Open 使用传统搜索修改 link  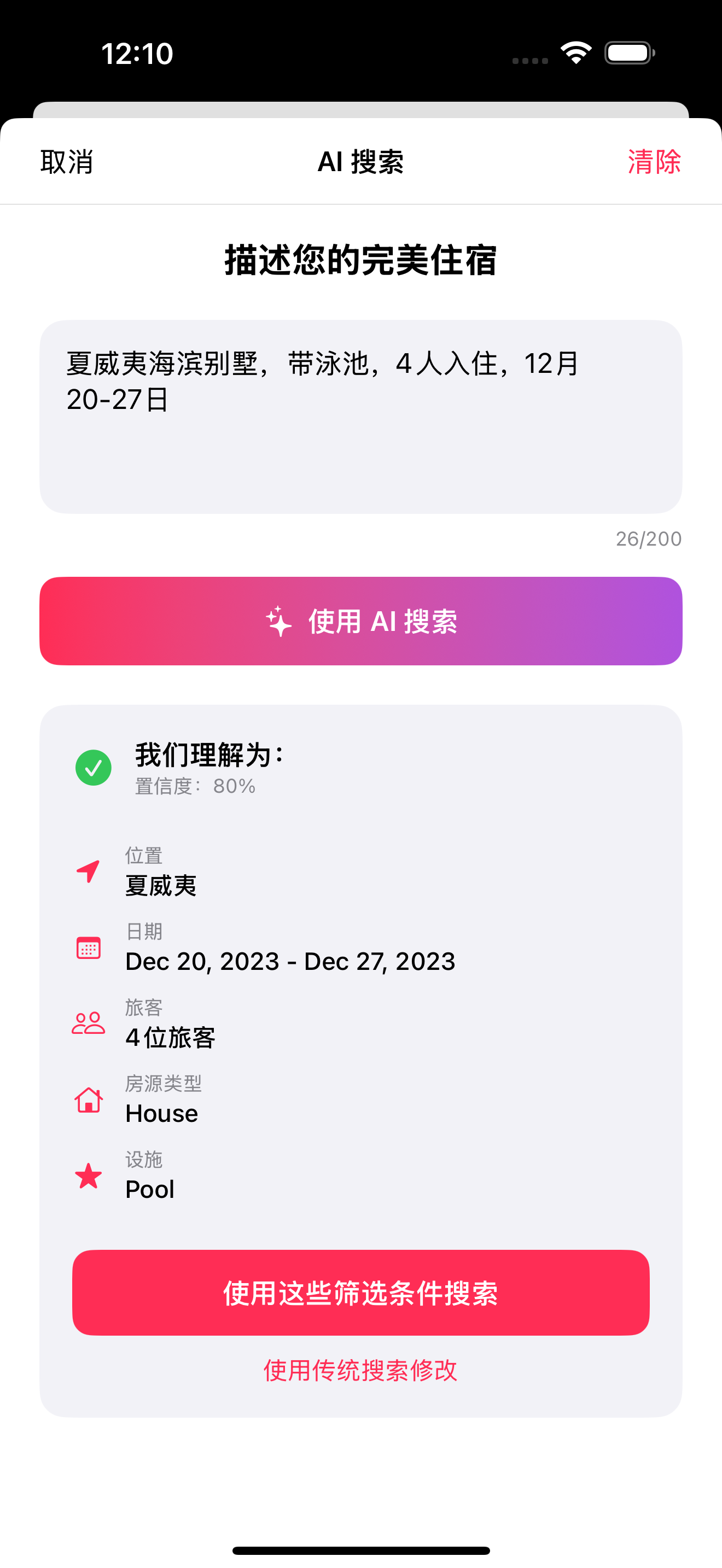pos(360,1371)
